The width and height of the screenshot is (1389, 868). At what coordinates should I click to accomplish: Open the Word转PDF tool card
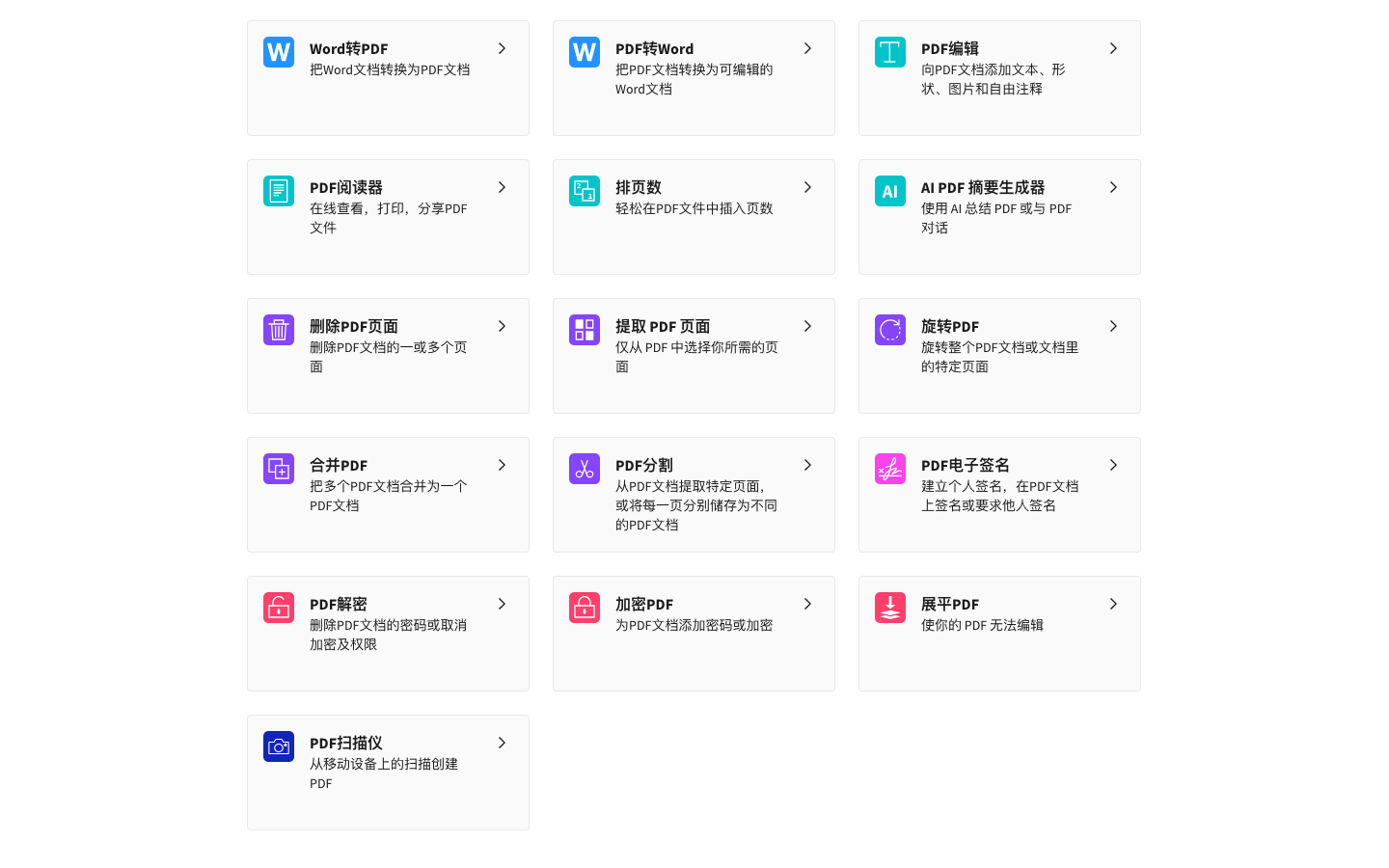tap(388, 78)
